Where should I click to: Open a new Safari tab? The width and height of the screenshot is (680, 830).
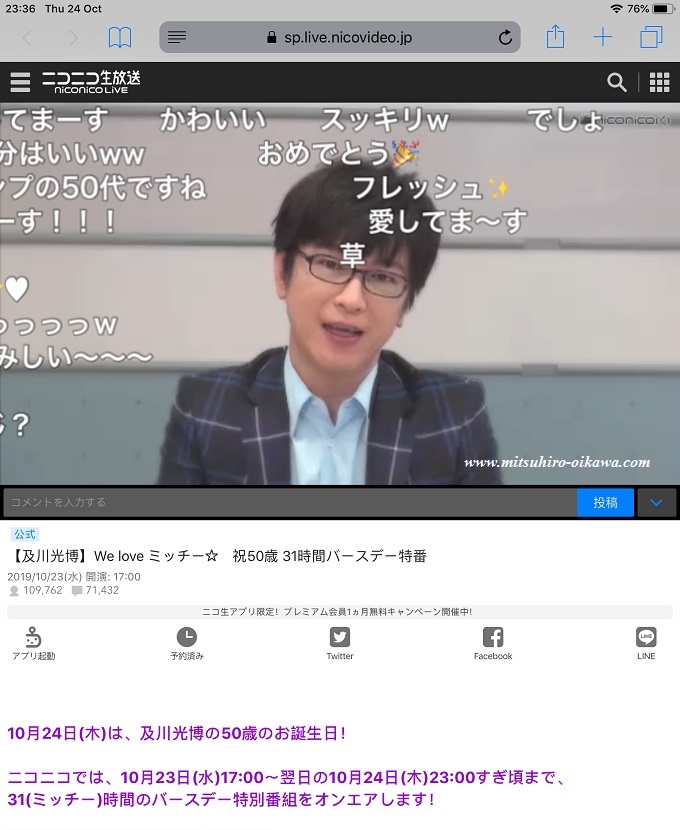602,38
